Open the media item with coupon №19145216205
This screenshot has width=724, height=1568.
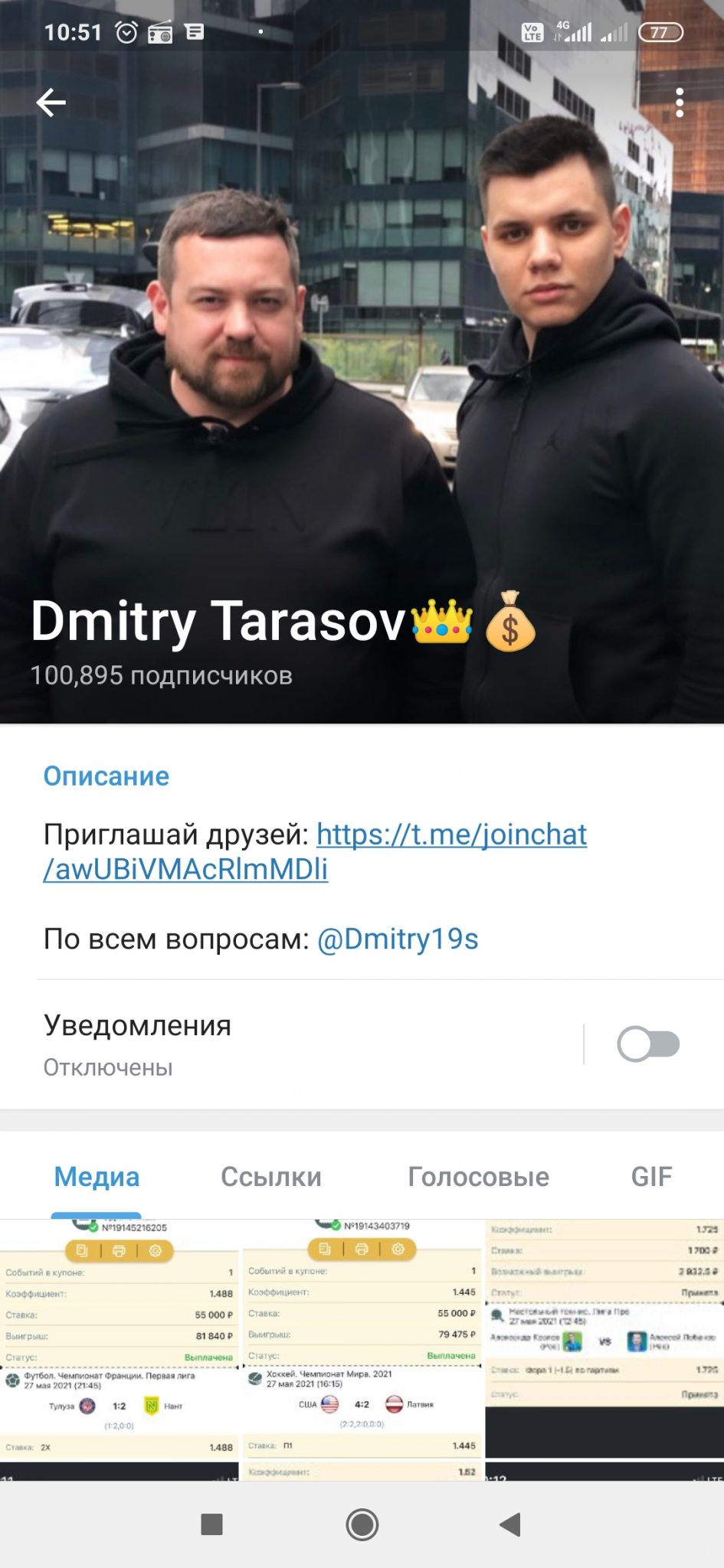120,1349
